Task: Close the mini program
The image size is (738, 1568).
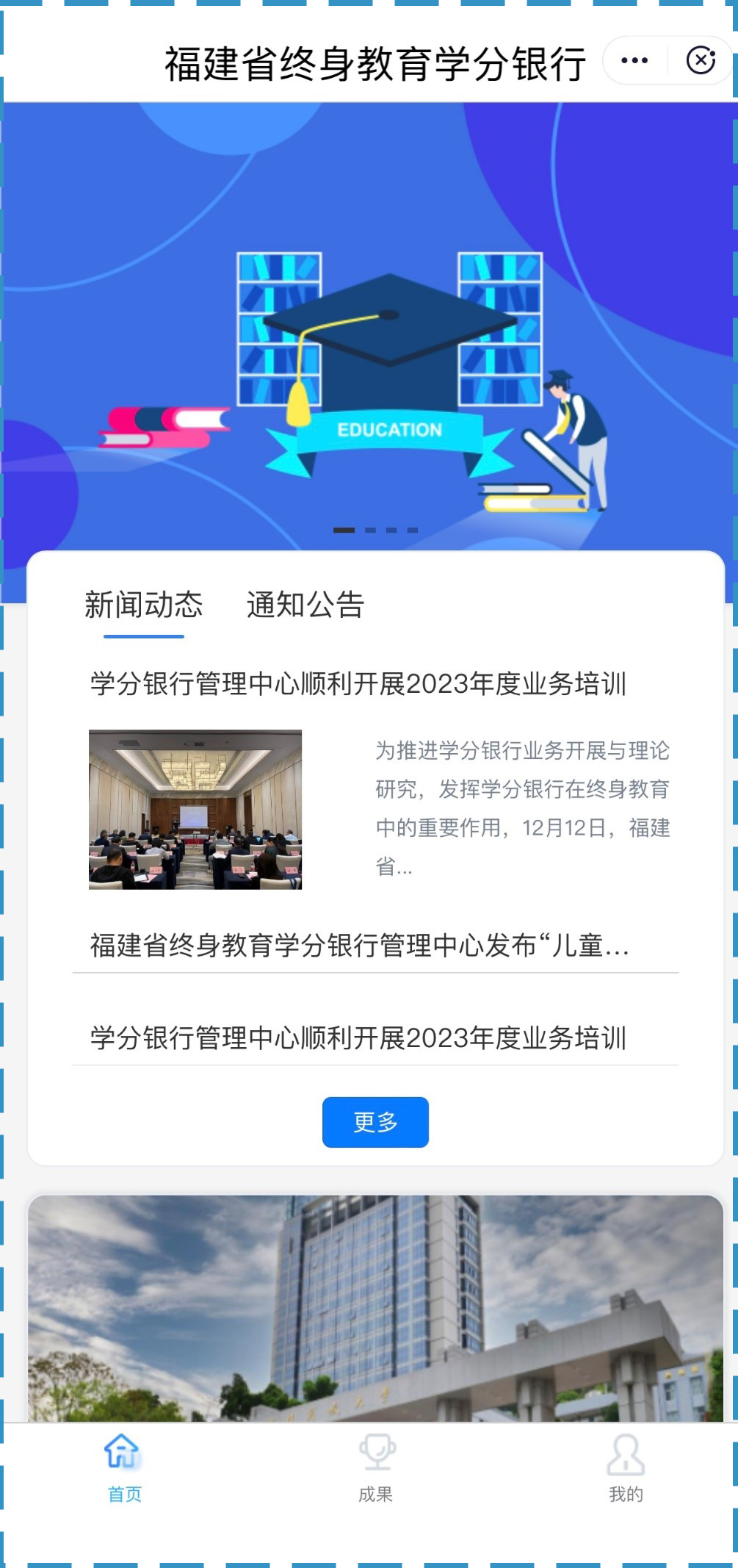Action: pos(701,60)
